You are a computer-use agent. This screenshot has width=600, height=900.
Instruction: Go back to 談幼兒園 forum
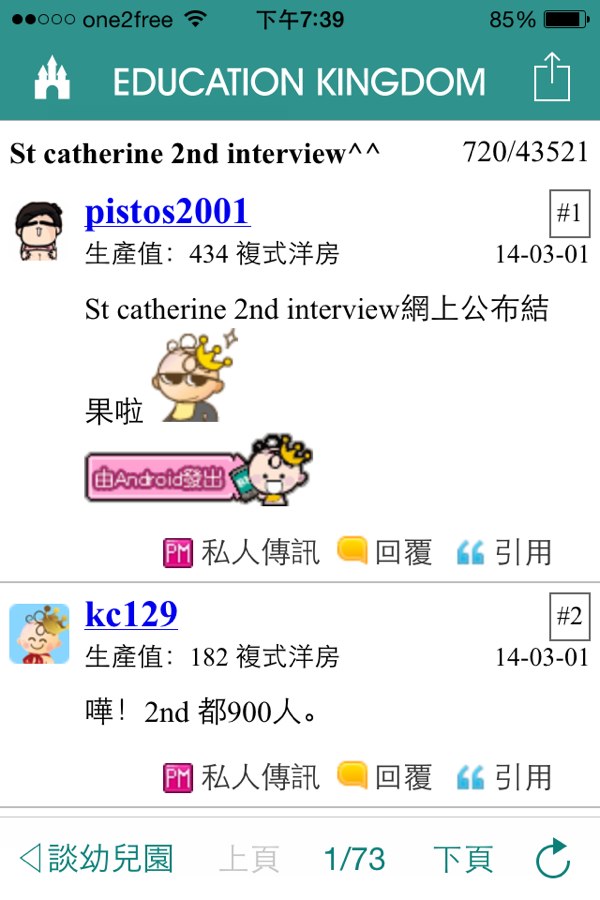tap(96, 858)
